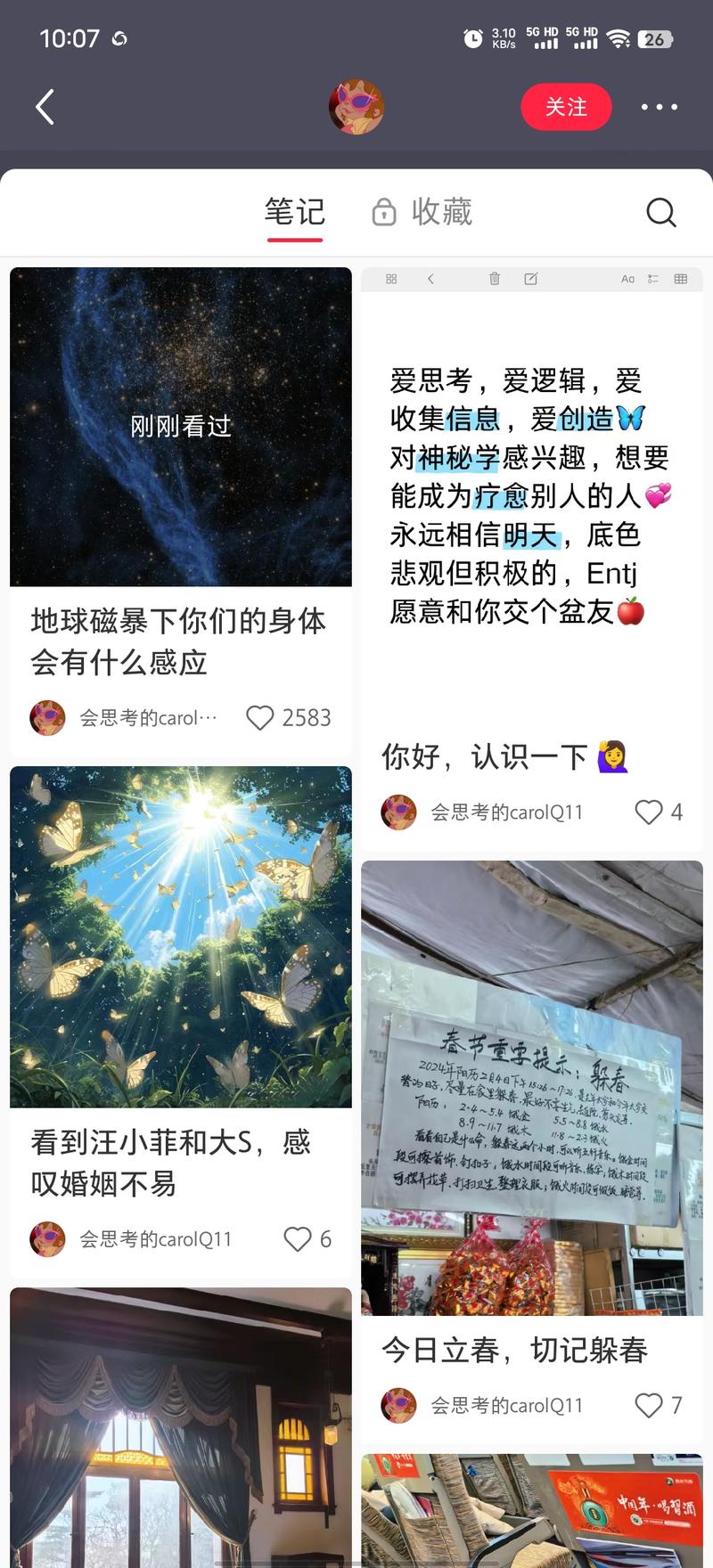Tap the lock icon beside 收藏
This screenshot has width=713, height=1568.
pyautogui.click(x=383, y=212)
